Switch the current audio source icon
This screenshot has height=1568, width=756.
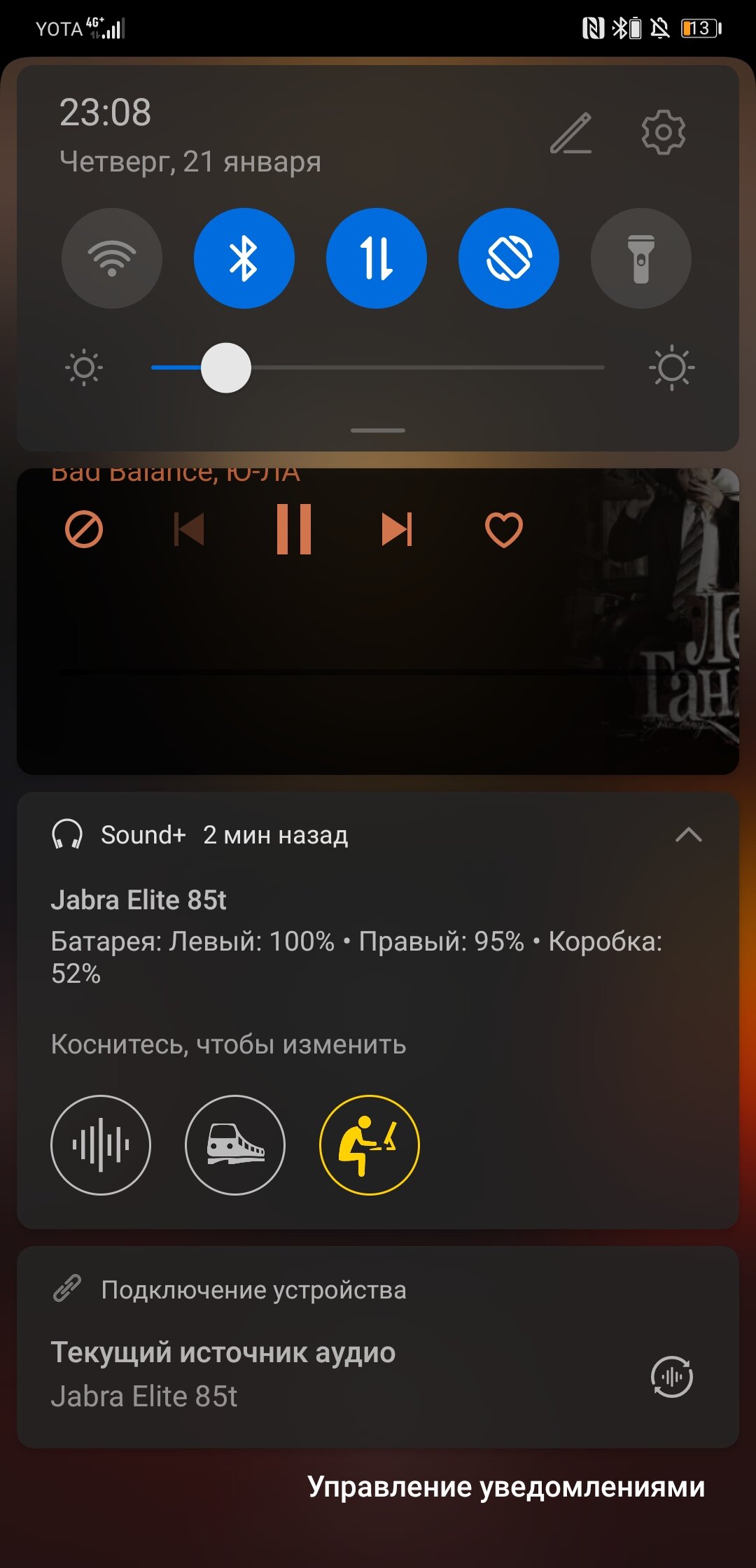[x=672, y=1377]
